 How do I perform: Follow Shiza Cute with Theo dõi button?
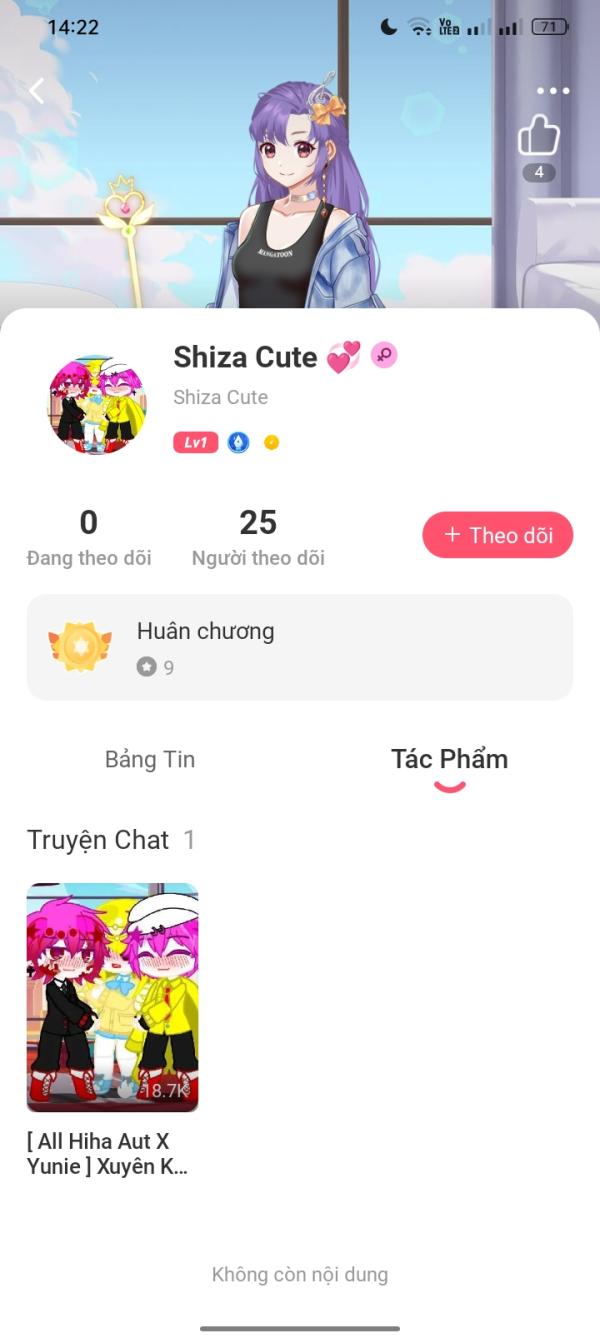(x=498, y=535)
